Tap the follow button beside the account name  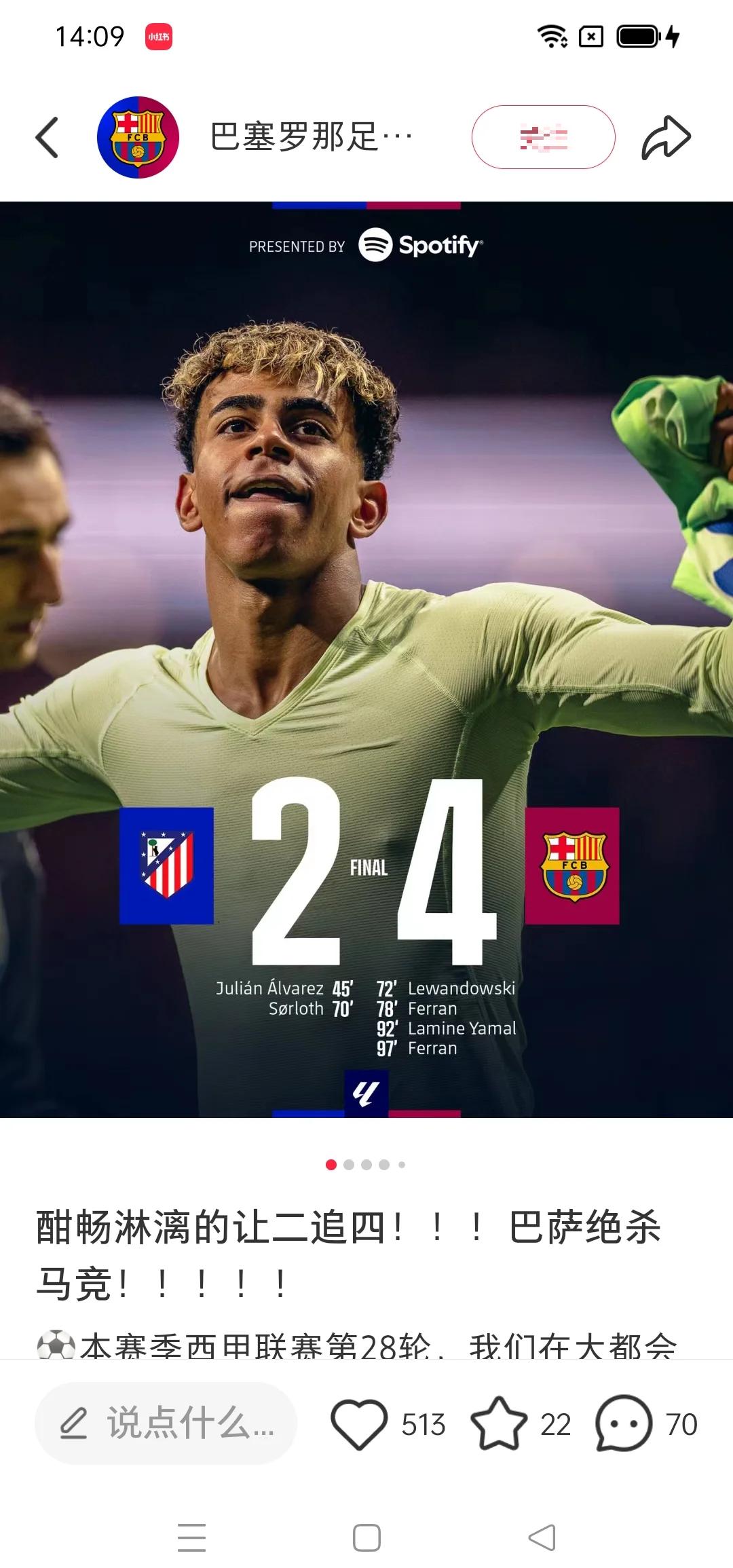click(x=543, y=137)
